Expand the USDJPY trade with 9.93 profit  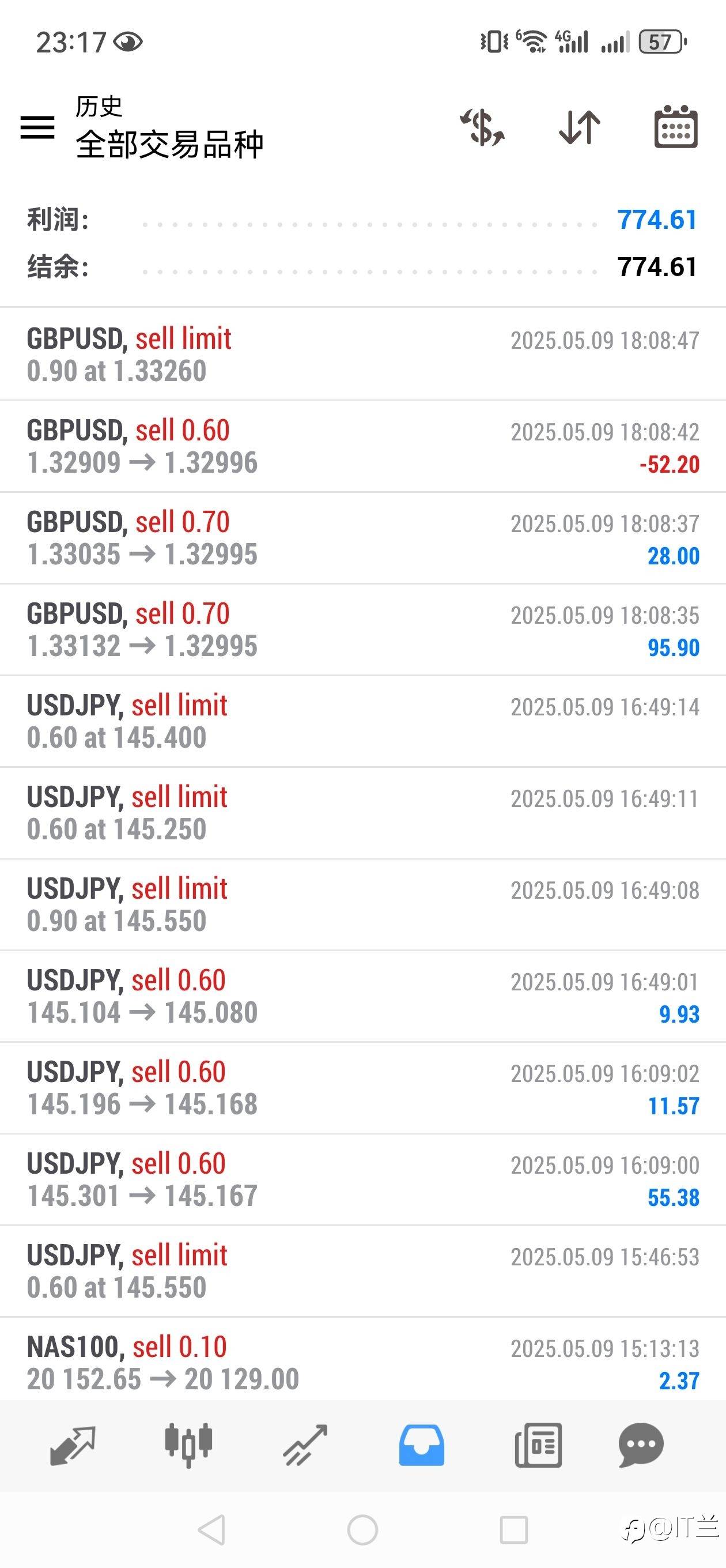point(362,997)
